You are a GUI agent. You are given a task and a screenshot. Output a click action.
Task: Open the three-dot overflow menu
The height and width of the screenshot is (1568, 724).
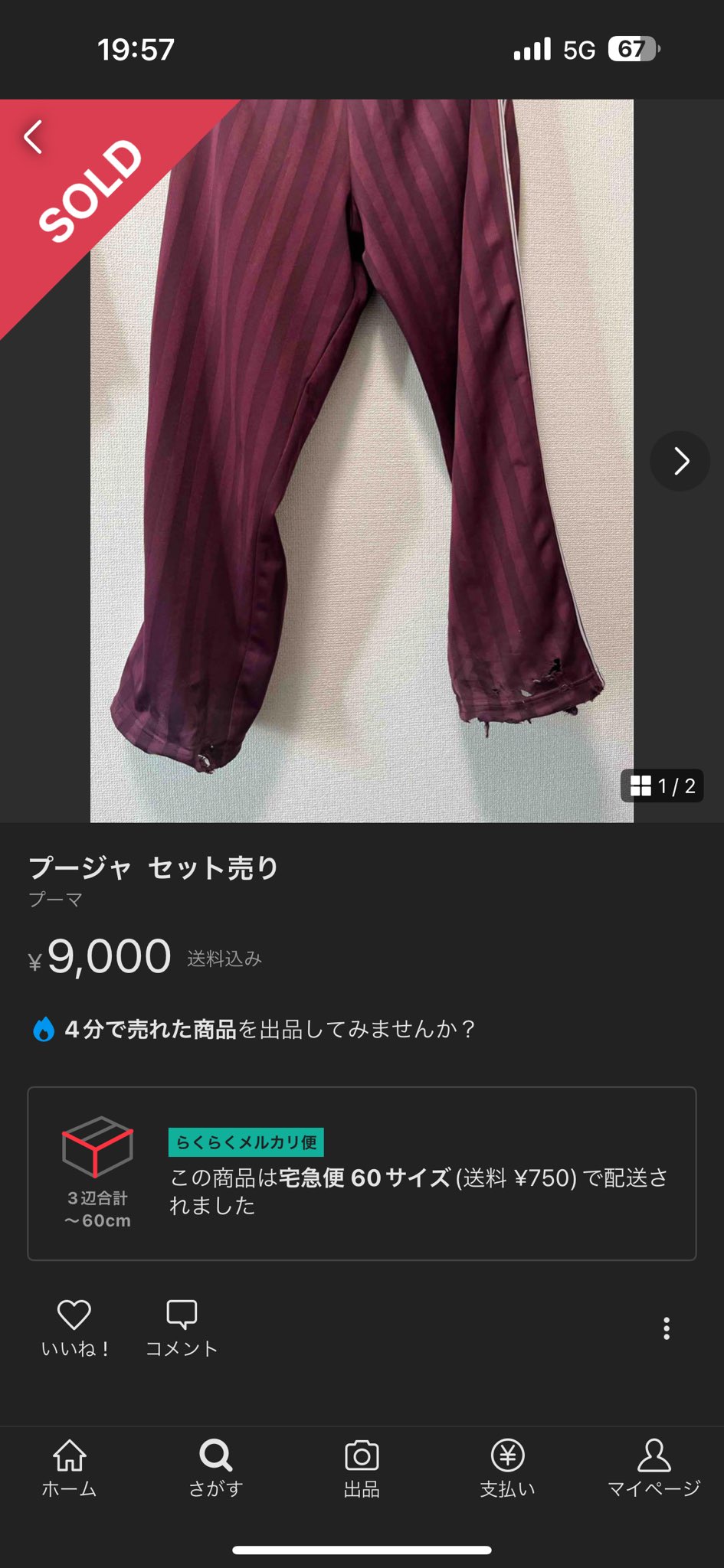[667, 1328]
